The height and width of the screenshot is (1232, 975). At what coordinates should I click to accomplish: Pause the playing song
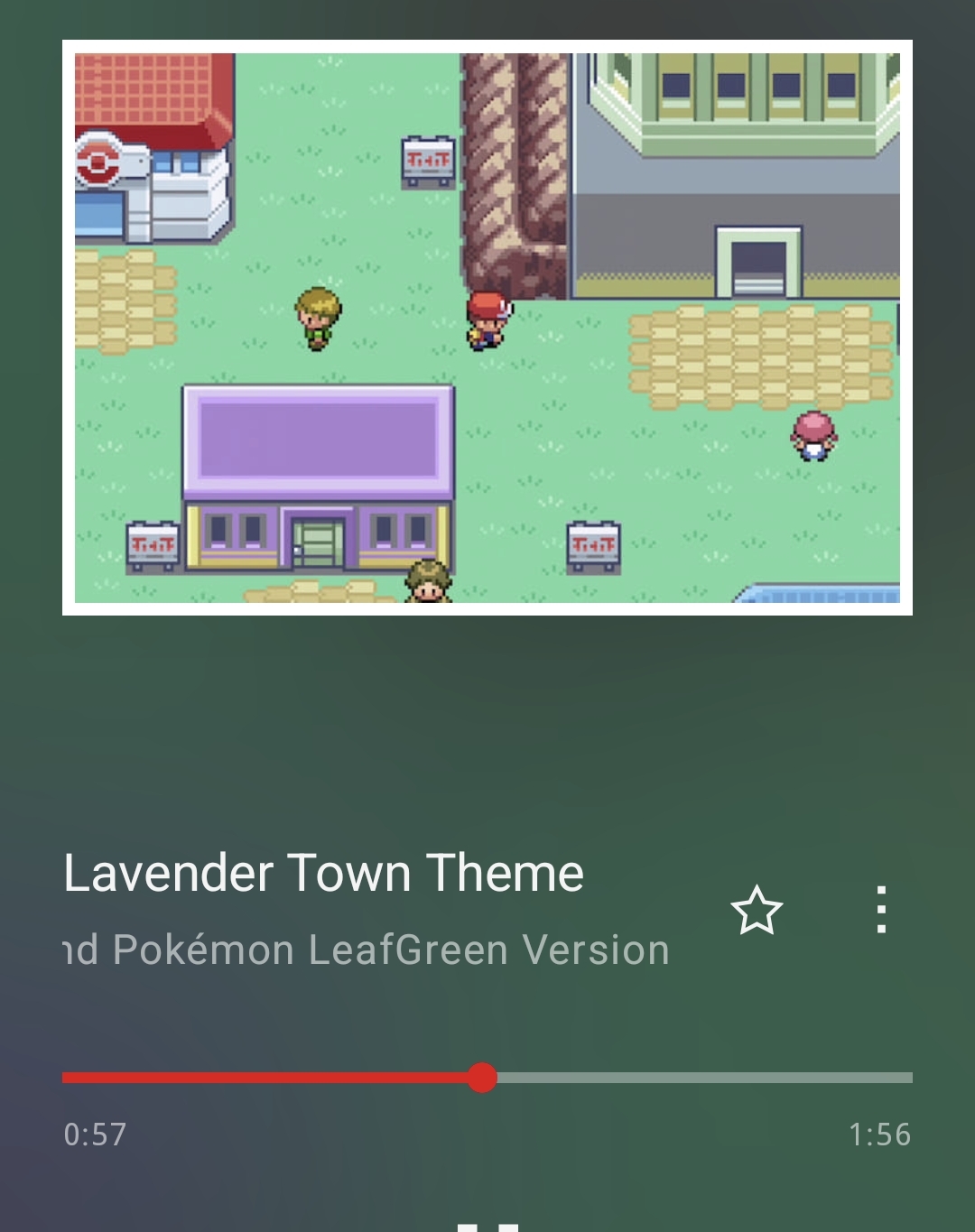487,1225
